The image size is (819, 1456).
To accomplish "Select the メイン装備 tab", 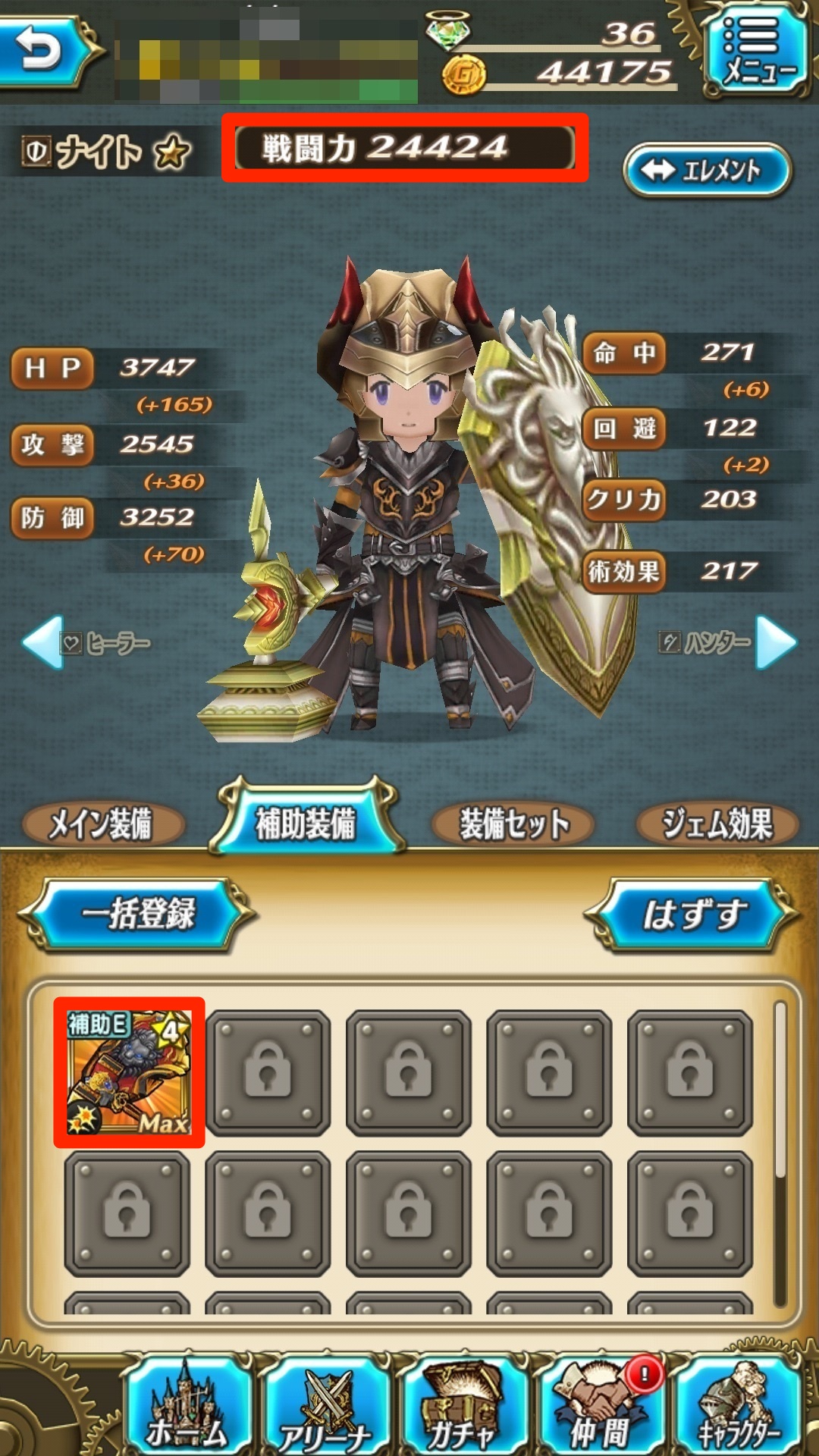I will pos(102,824).
